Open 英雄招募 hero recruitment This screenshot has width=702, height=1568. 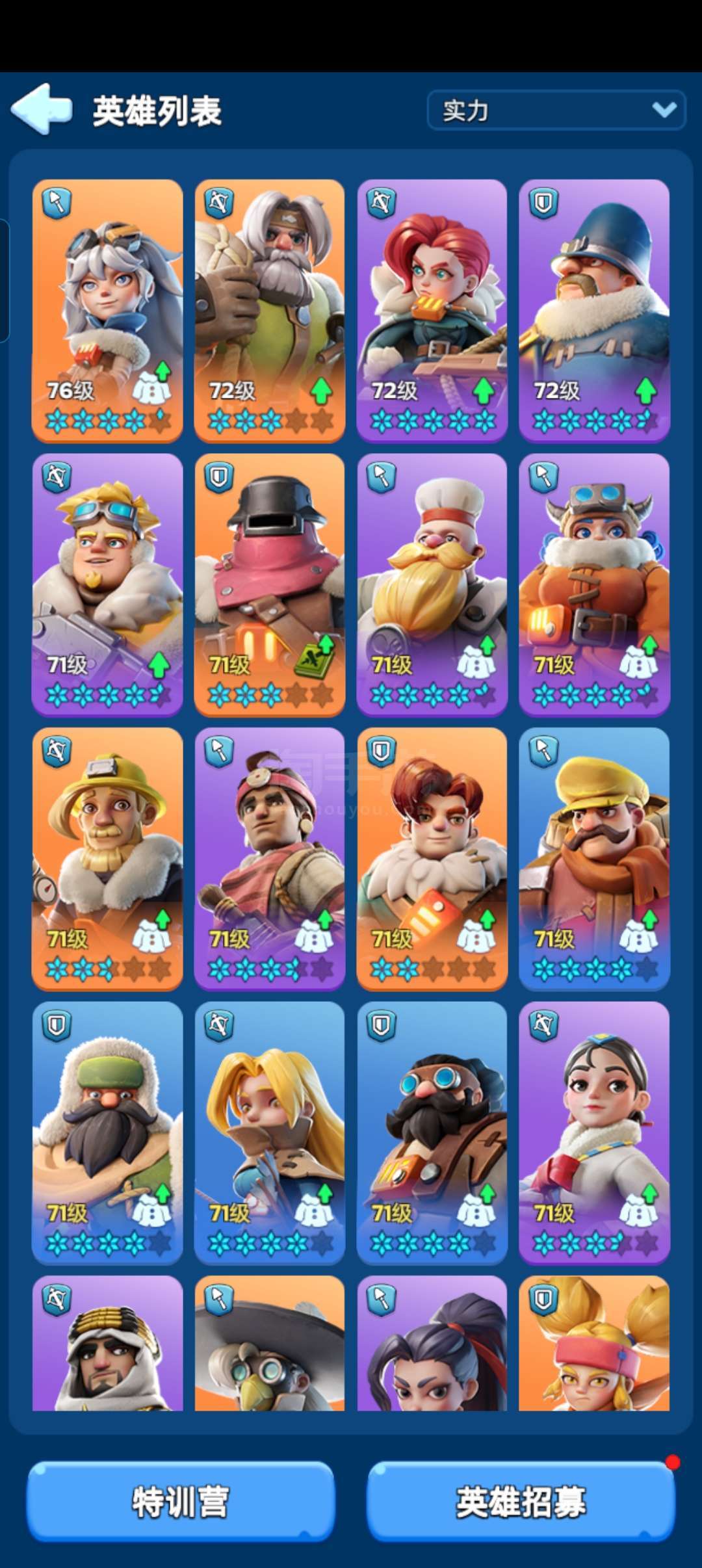coord(521,1502)
